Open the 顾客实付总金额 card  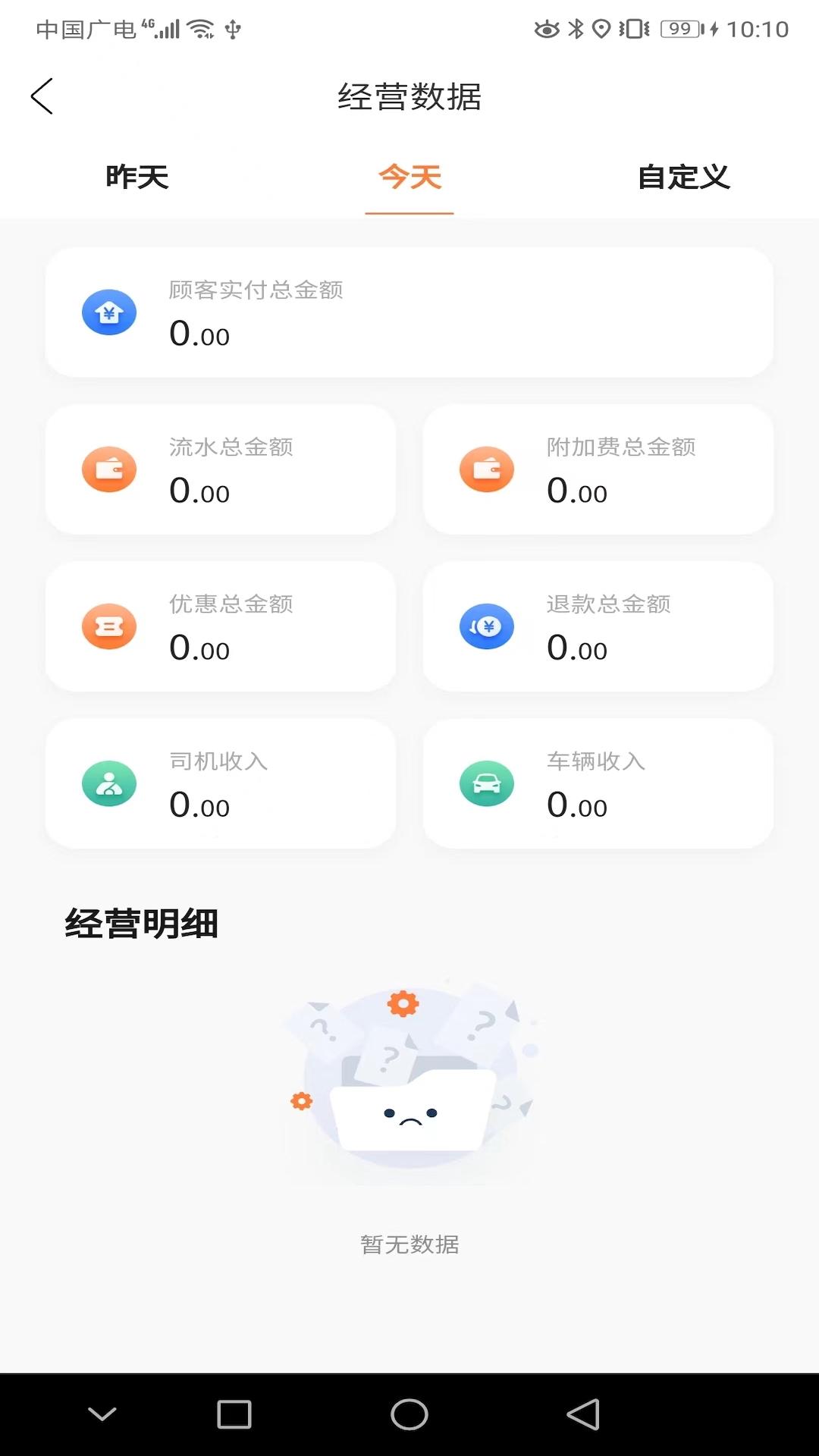point(409,312)
